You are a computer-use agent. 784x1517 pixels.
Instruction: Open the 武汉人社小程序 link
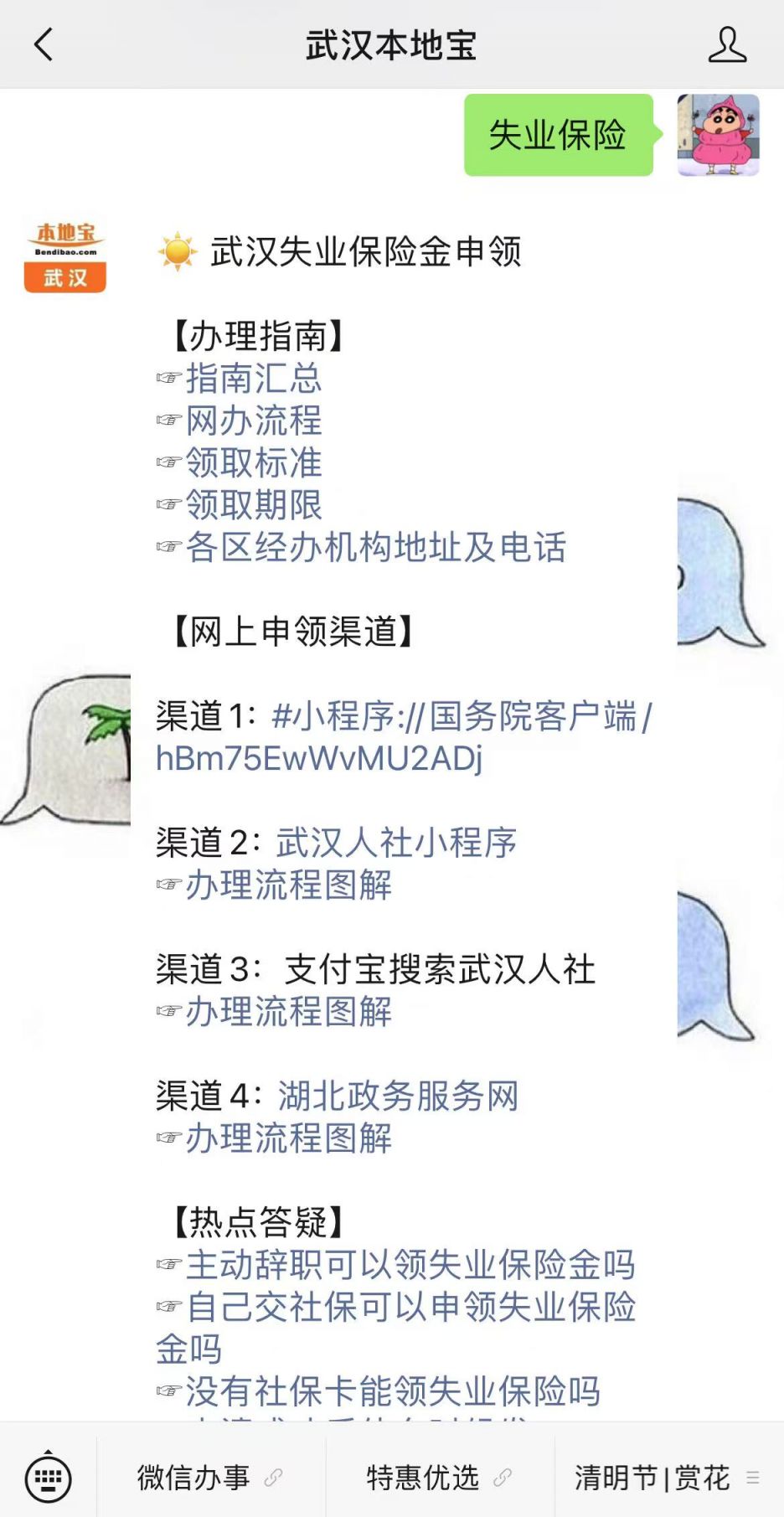pos(396,843)
